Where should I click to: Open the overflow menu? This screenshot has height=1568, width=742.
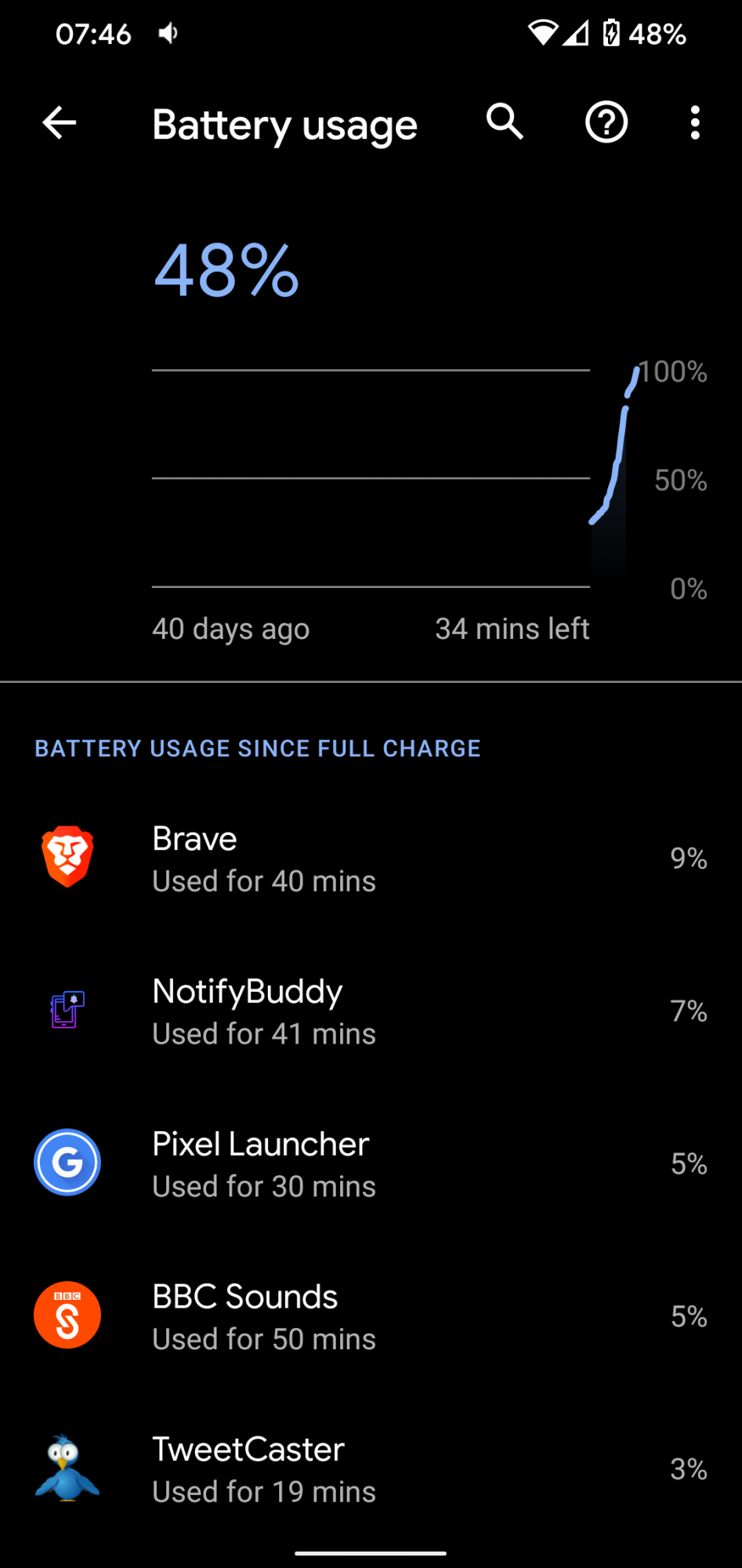694,123
